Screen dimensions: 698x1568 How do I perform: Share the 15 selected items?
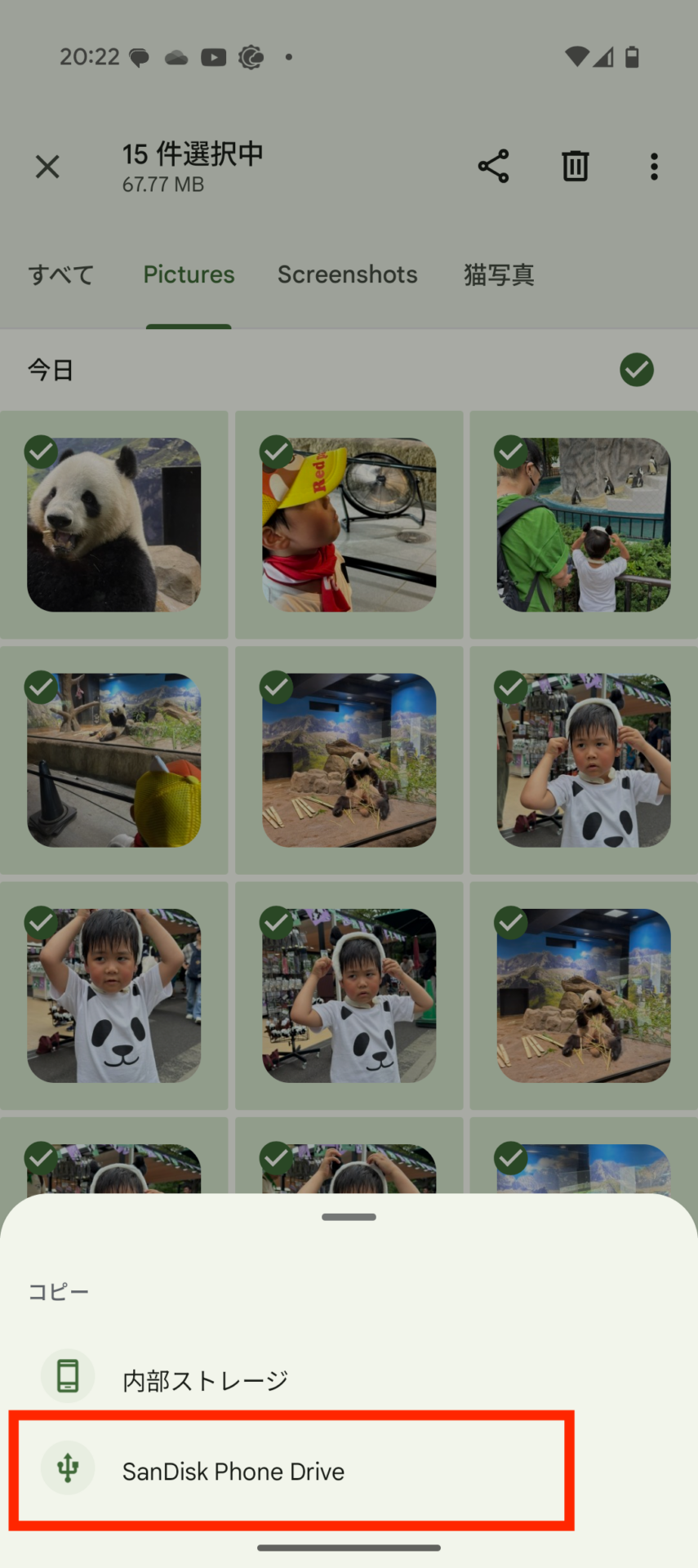pyautogui.click(x=493, y=167)
